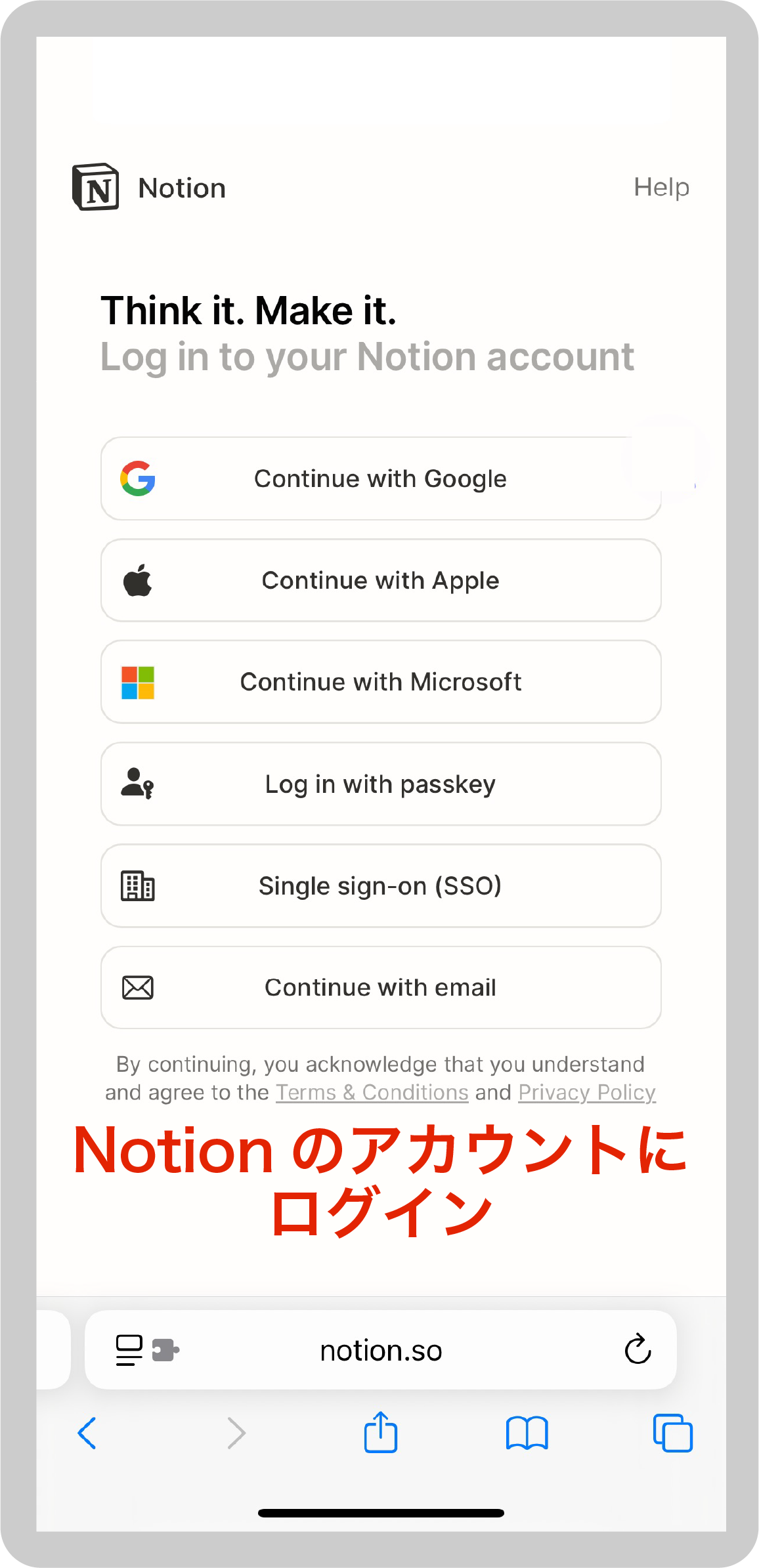Continue with Google sign-in
Screen dimensions: 759x1568
[381, 478]
